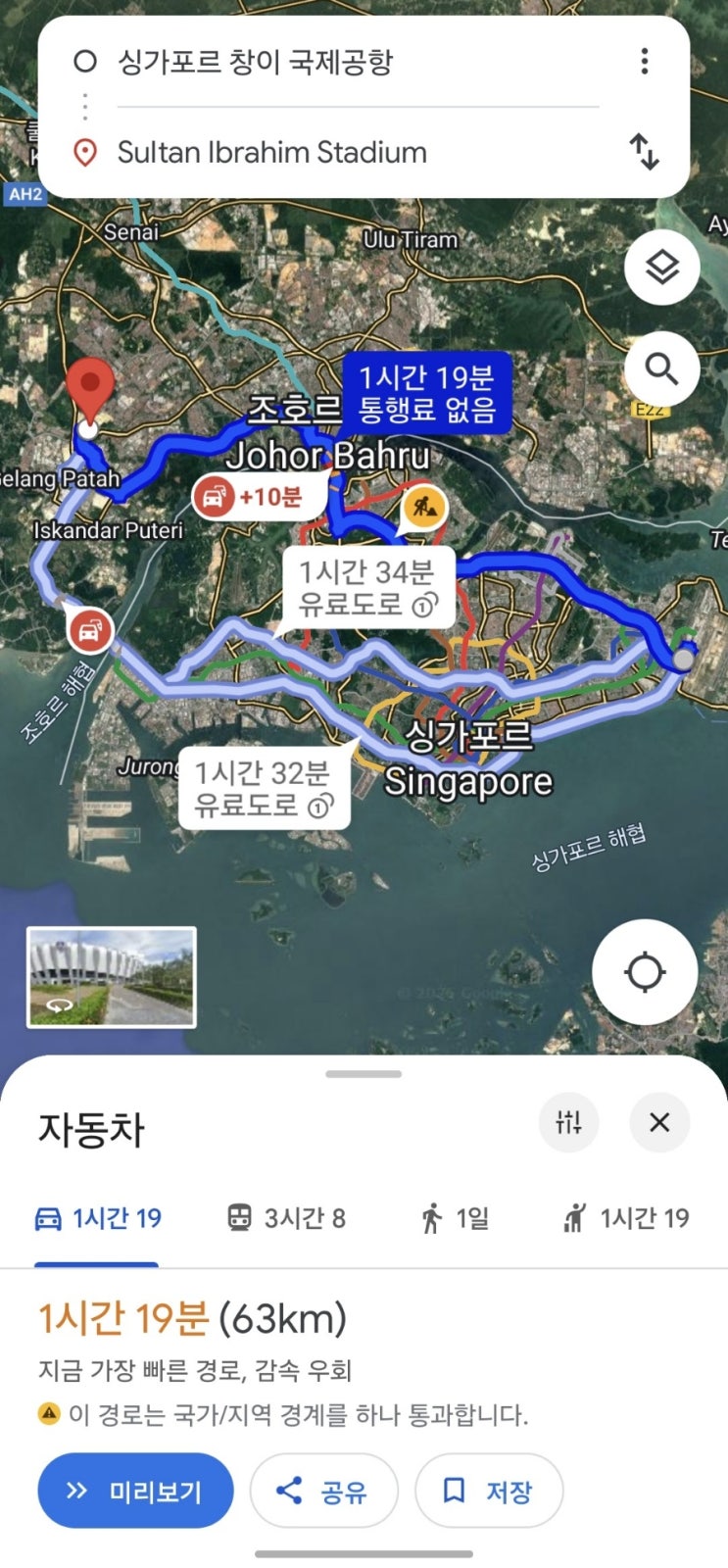This screenshot has width=728, height=1568.
Task: Open the overflow menu in the route card
Action: pos(644,62)
